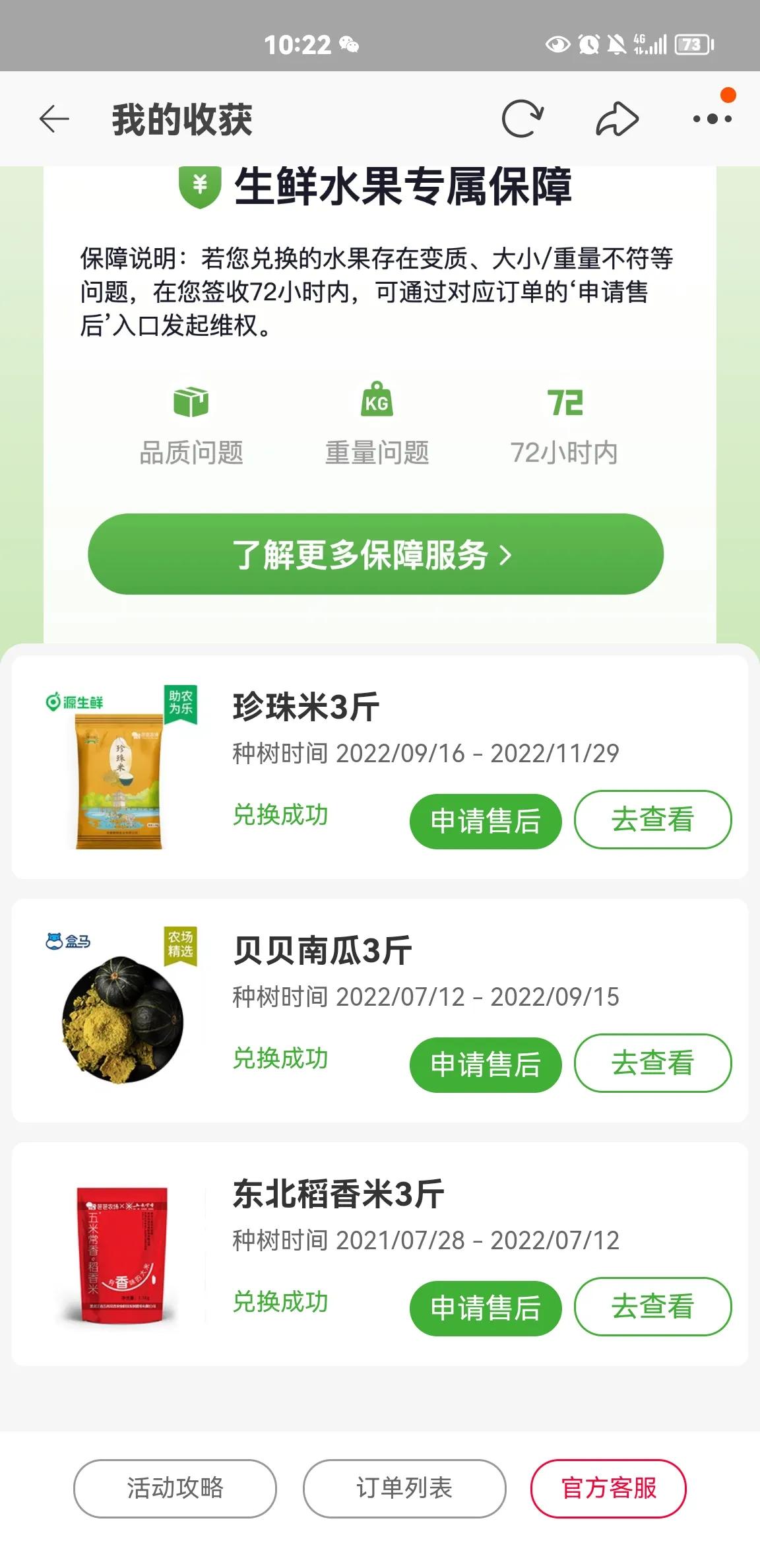Image resolution: width=760 pixels, height=1568 pixels.
Task: Share this page via the forward arrow icon
Action: pos(615,119)
